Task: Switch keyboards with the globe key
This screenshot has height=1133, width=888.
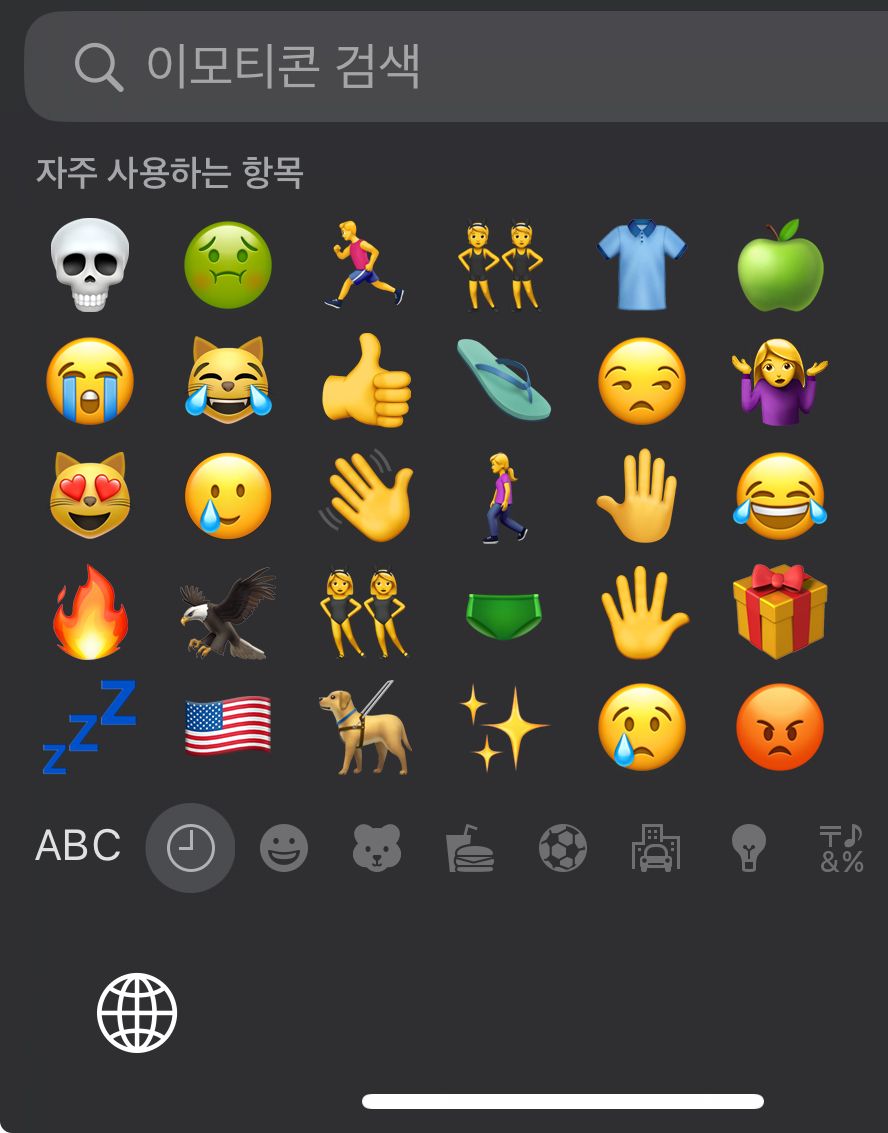Action: click(x=137, y=1012)
